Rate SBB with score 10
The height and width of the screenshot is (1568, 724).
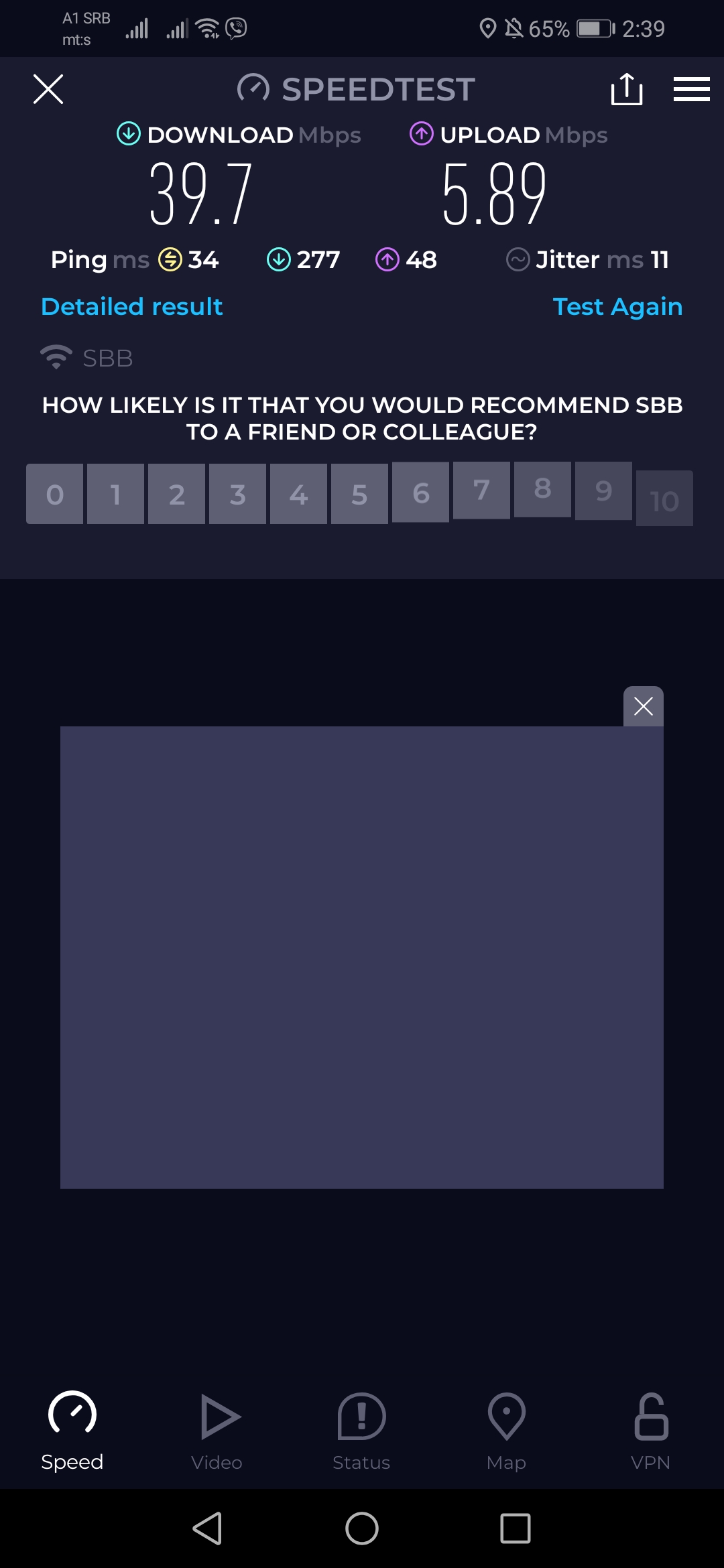pos(664,499)
